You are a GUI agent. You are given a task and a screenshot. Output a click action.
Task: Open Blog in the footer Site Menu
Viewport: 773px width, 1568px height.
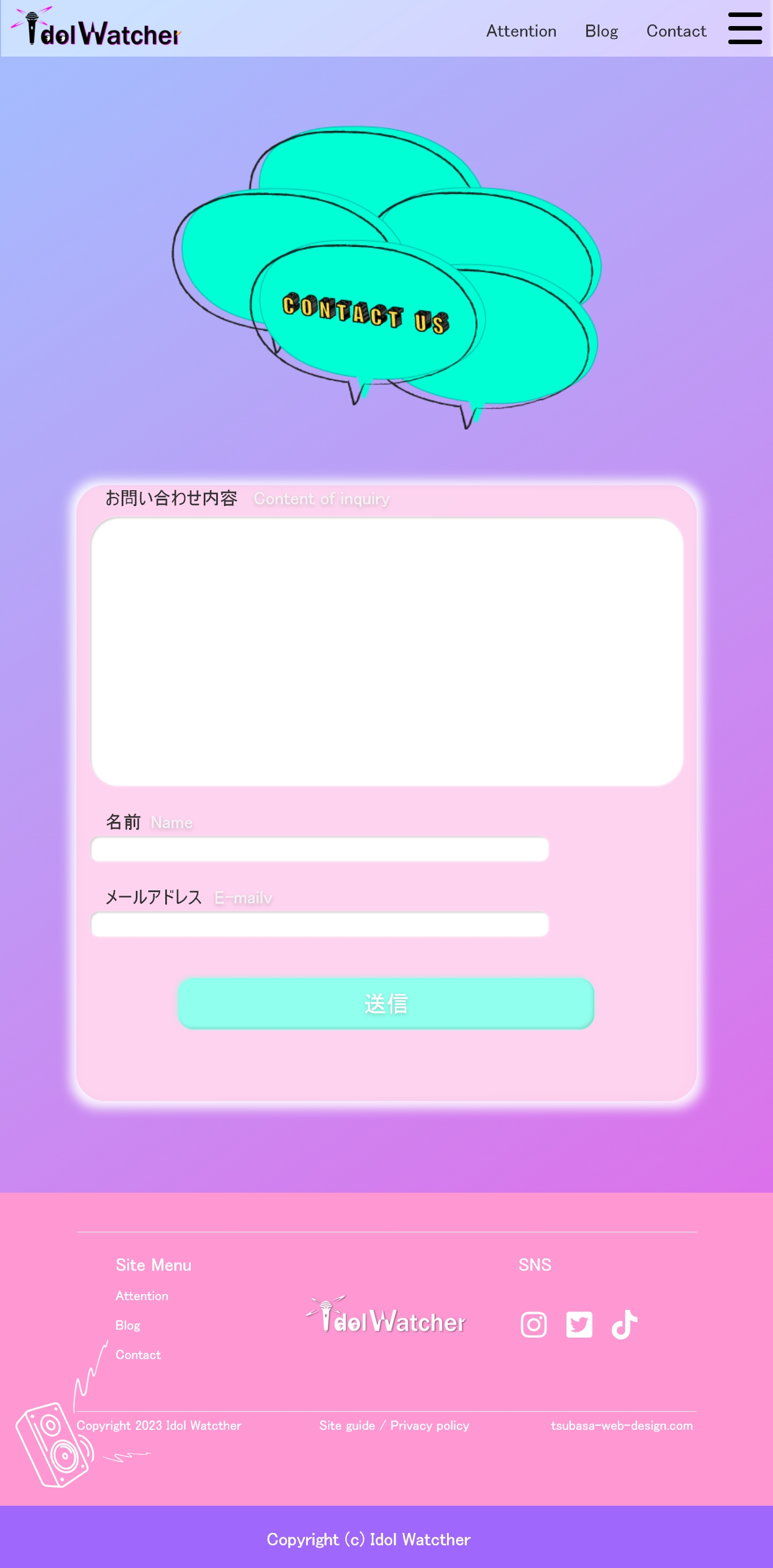pos(128,1325)
